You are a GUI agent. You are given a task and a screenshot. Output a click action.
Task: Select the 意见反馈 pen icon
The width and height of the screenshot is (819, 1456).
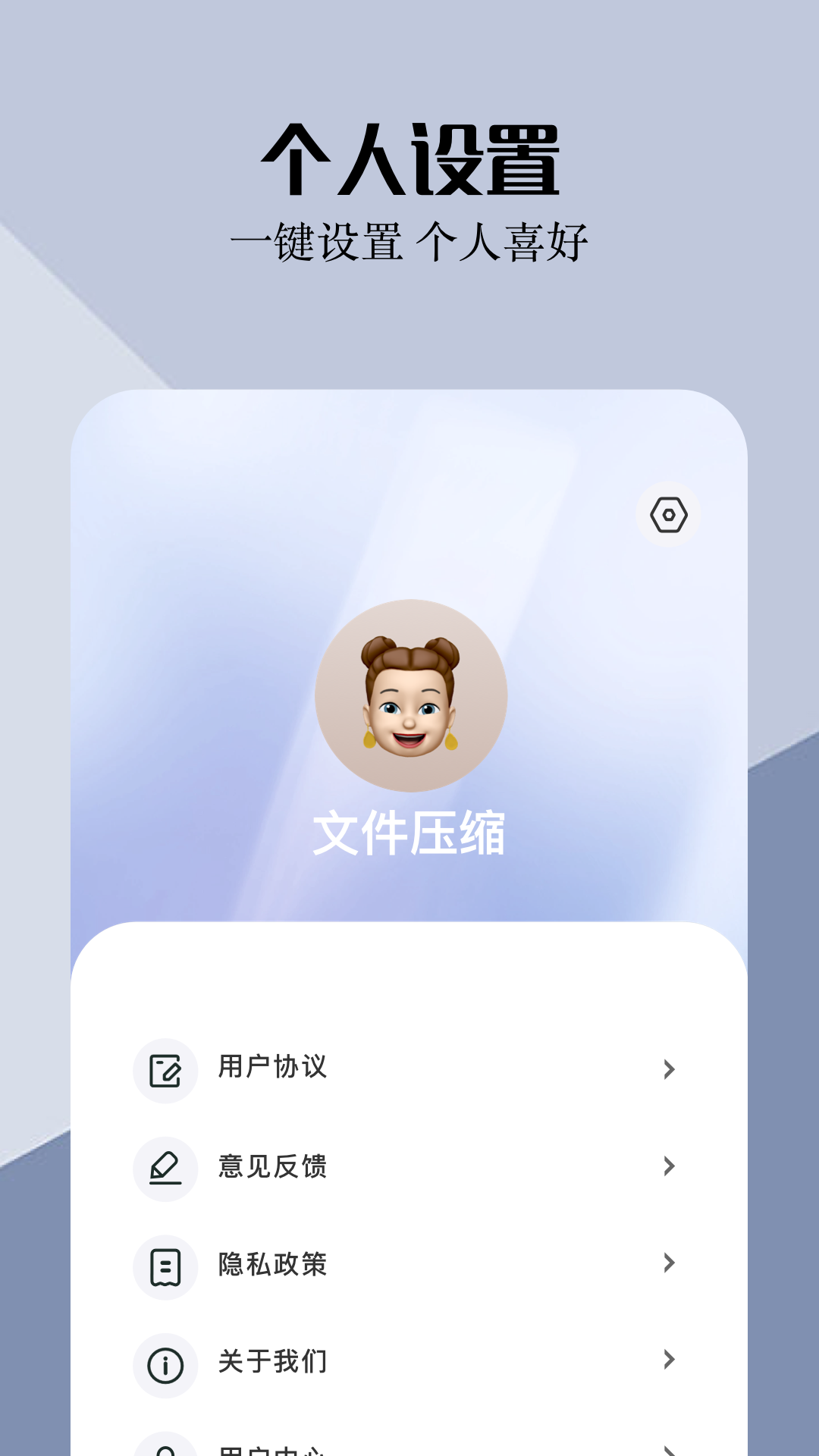pos(166,1168)
